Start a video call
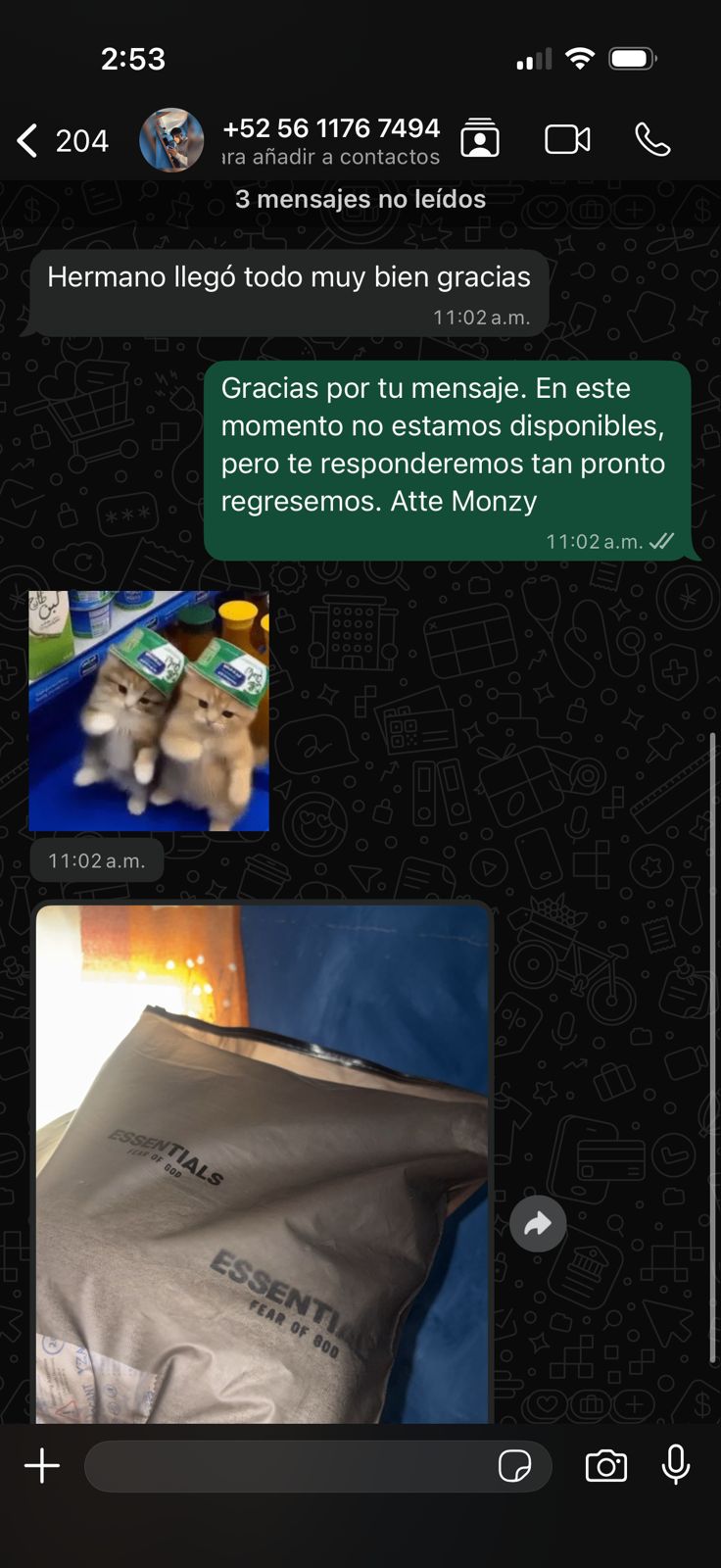721x1568 pixels. [568, 140]
